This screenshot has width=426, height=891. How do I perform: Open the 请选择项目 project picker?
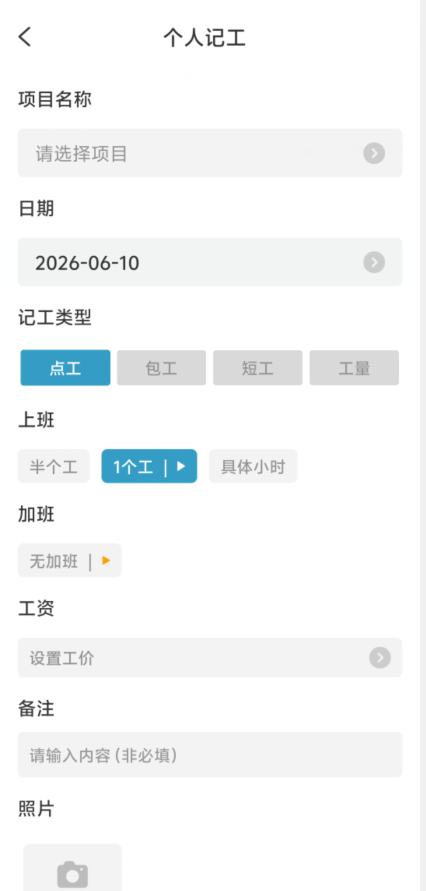point(210,153)
